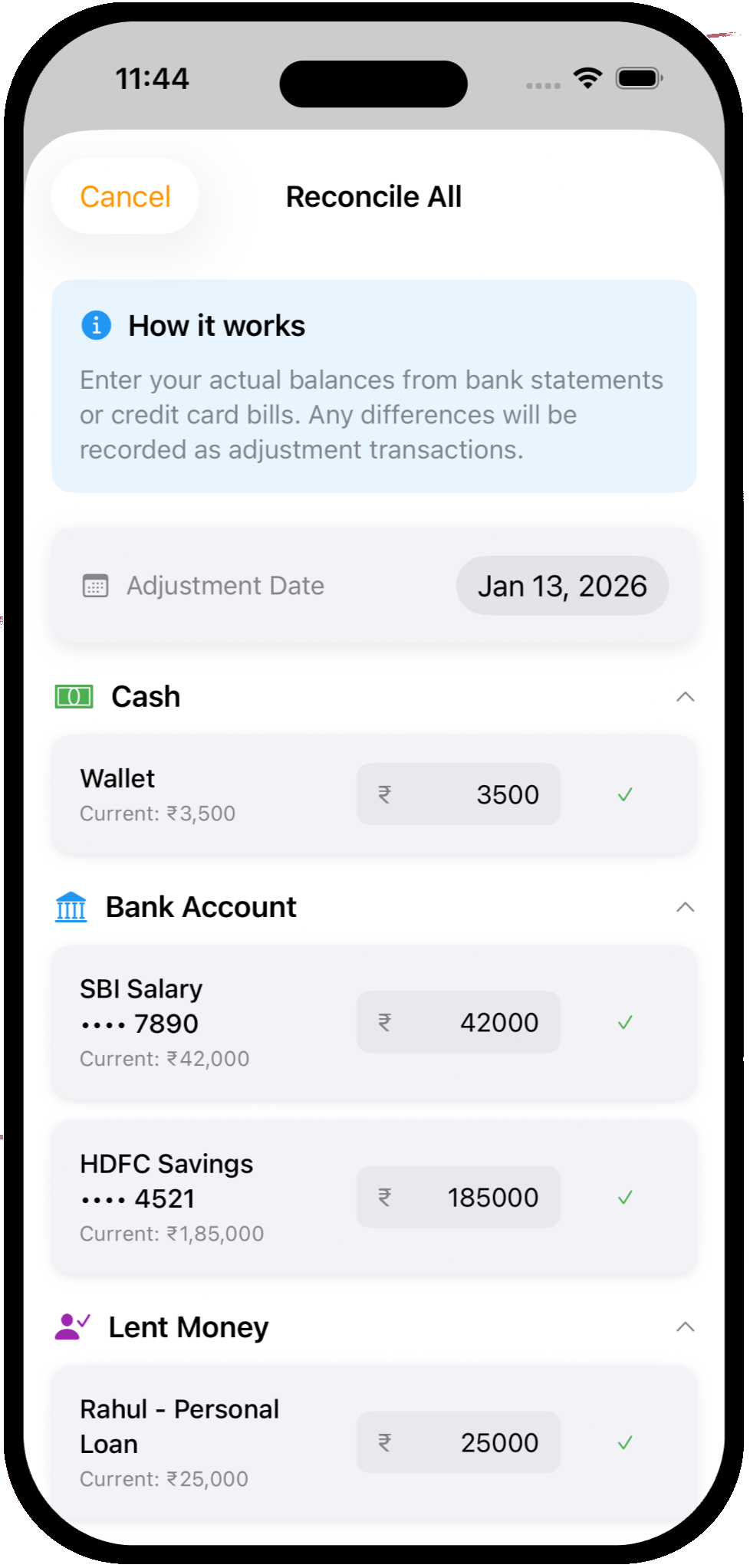Collapse the Lent Money section
Screen dimensions: 750x1568
685,1327
